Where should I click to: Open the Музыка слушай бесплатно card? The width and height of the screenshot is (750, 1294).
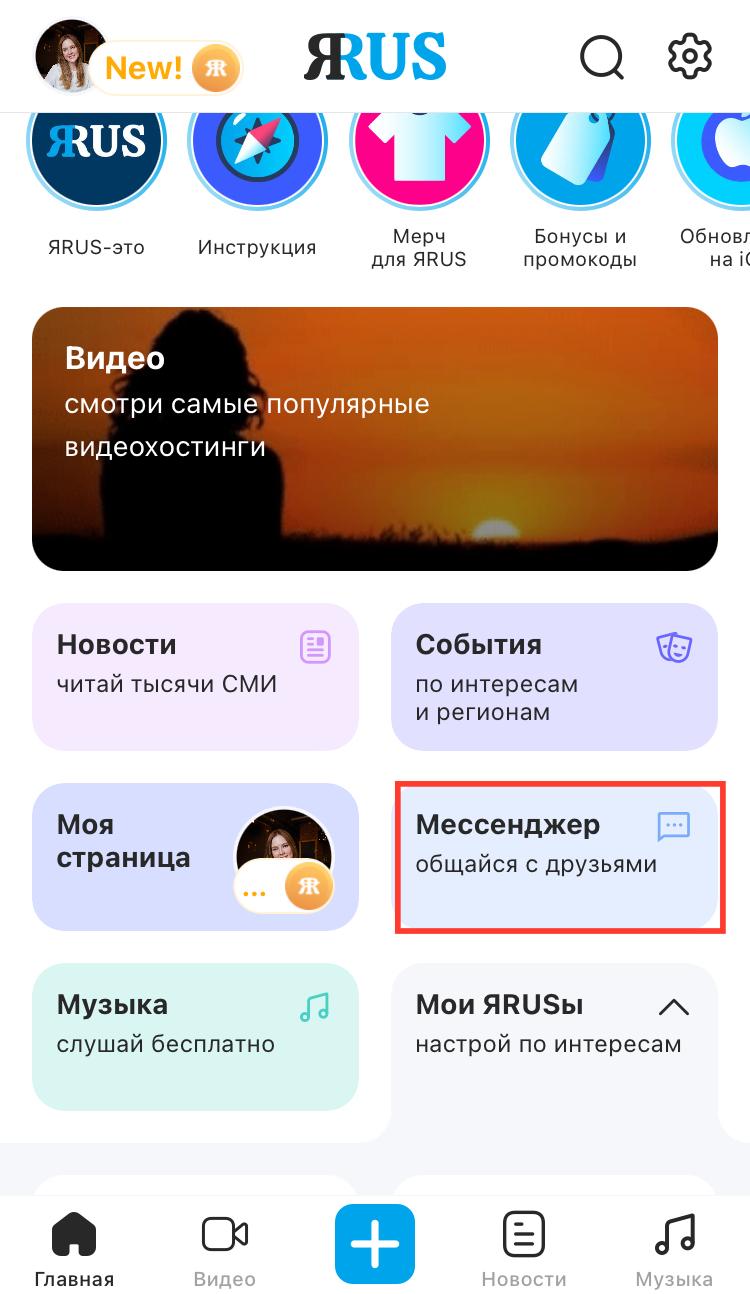click(x=195, y=1036)
